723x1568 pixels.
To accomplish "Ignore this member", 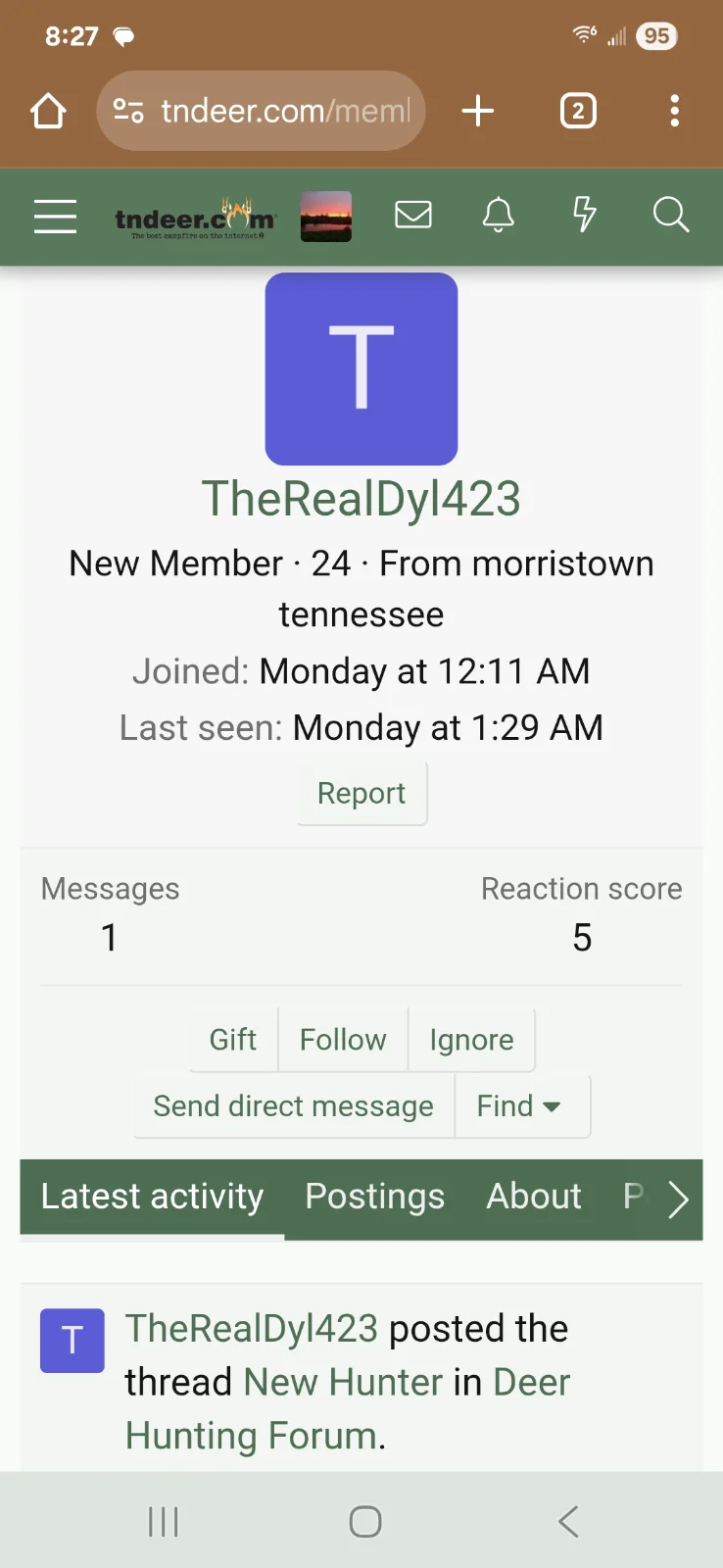I will pos(471,1040).
